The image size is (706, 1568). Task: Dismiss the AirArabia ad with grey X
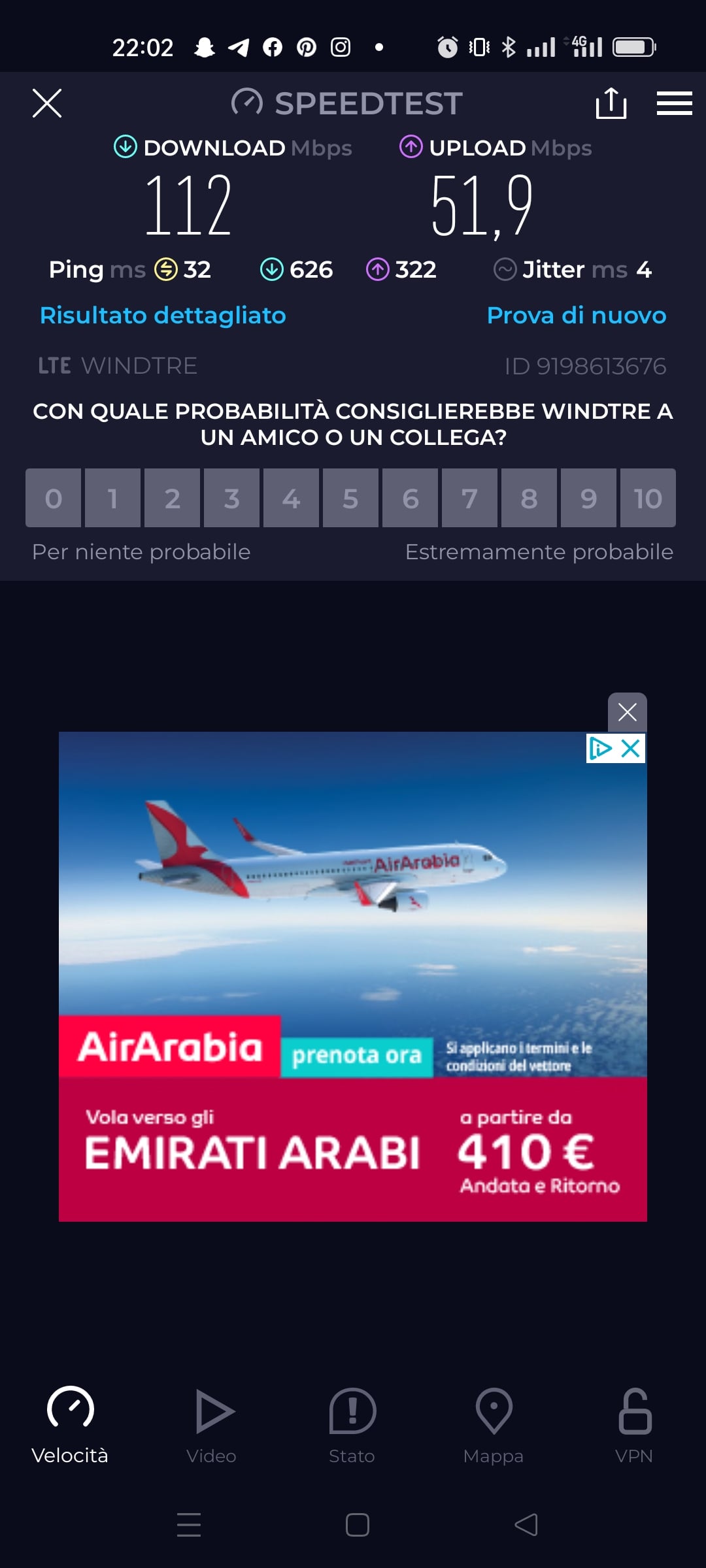[x=628, y=712]
